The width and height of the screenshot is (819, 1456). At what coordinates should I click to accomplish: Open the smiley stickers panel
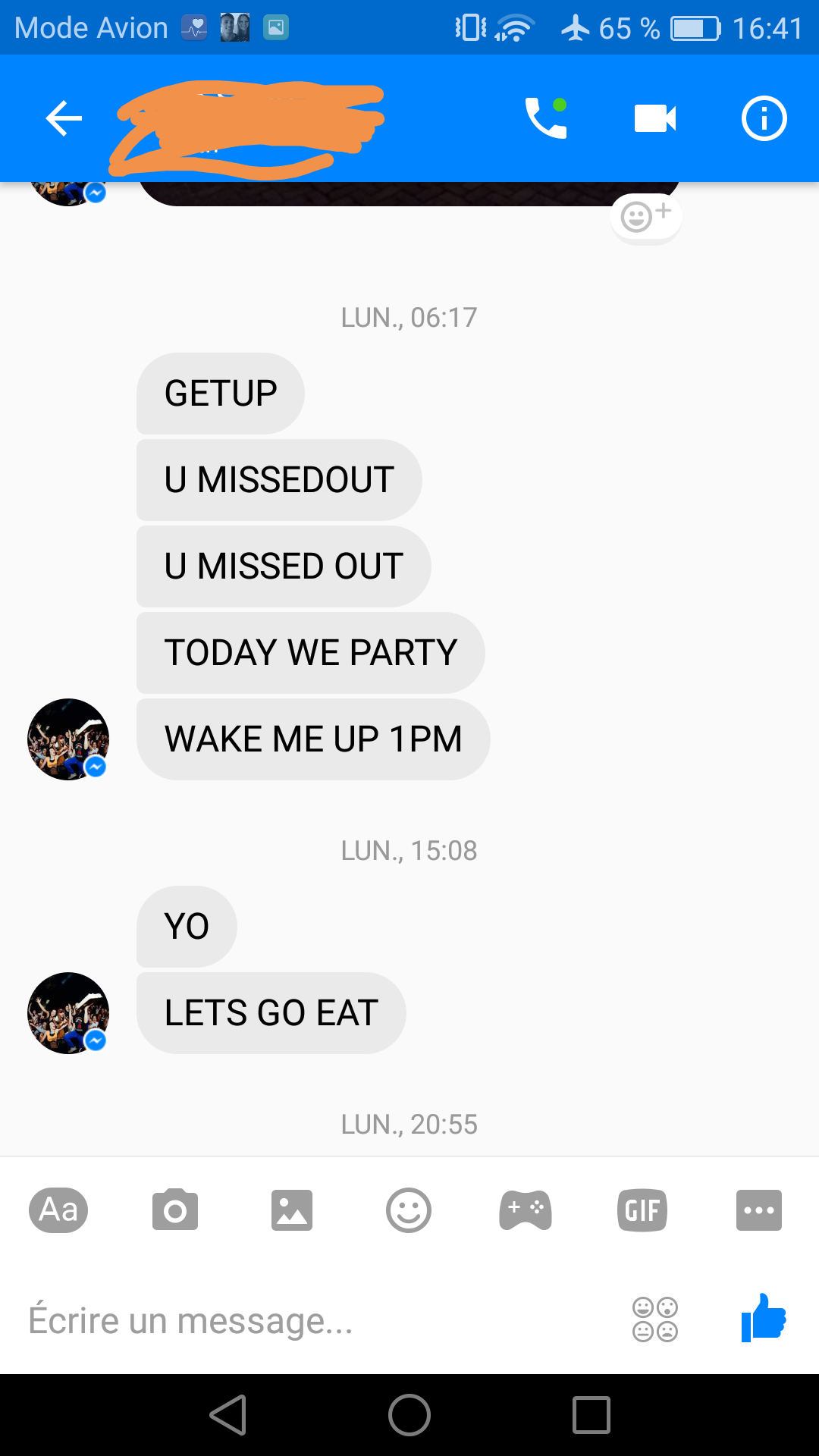[x=409, y=1210]
